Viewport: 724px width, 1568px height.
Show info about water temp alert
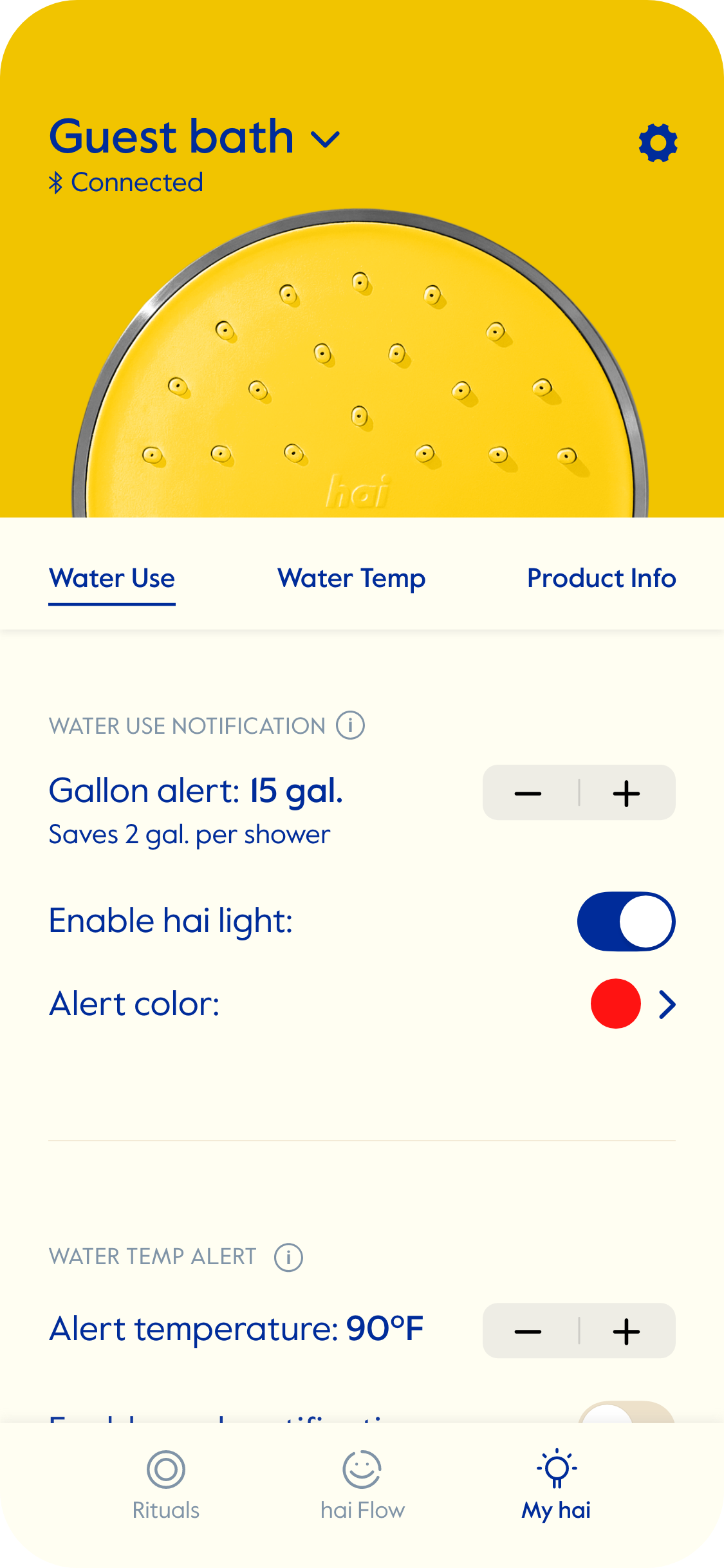click(288, 1256)
